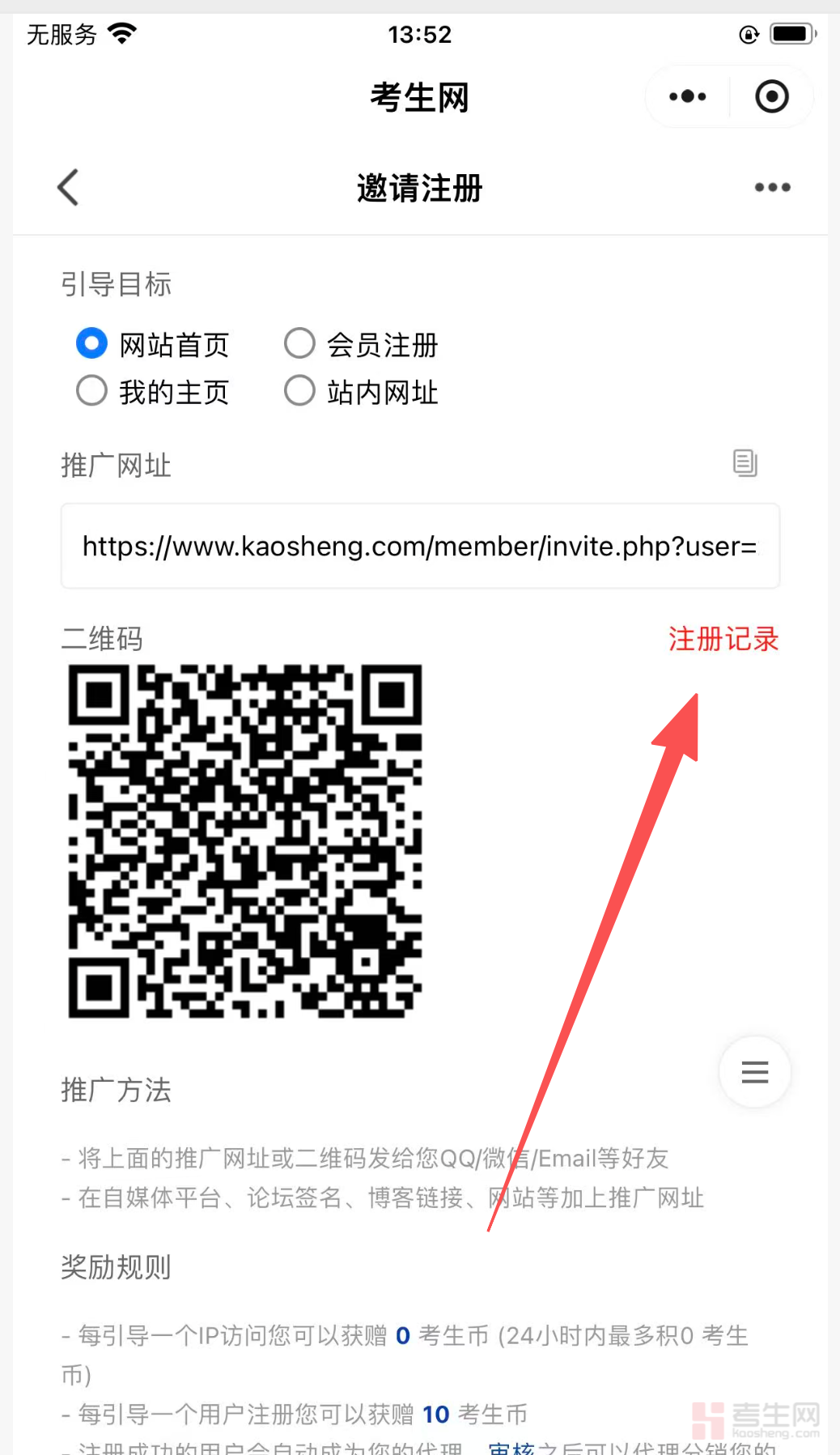The image size is (840, 1455).
Task: Close the mini program via circle button
Action: coord(771,97)
